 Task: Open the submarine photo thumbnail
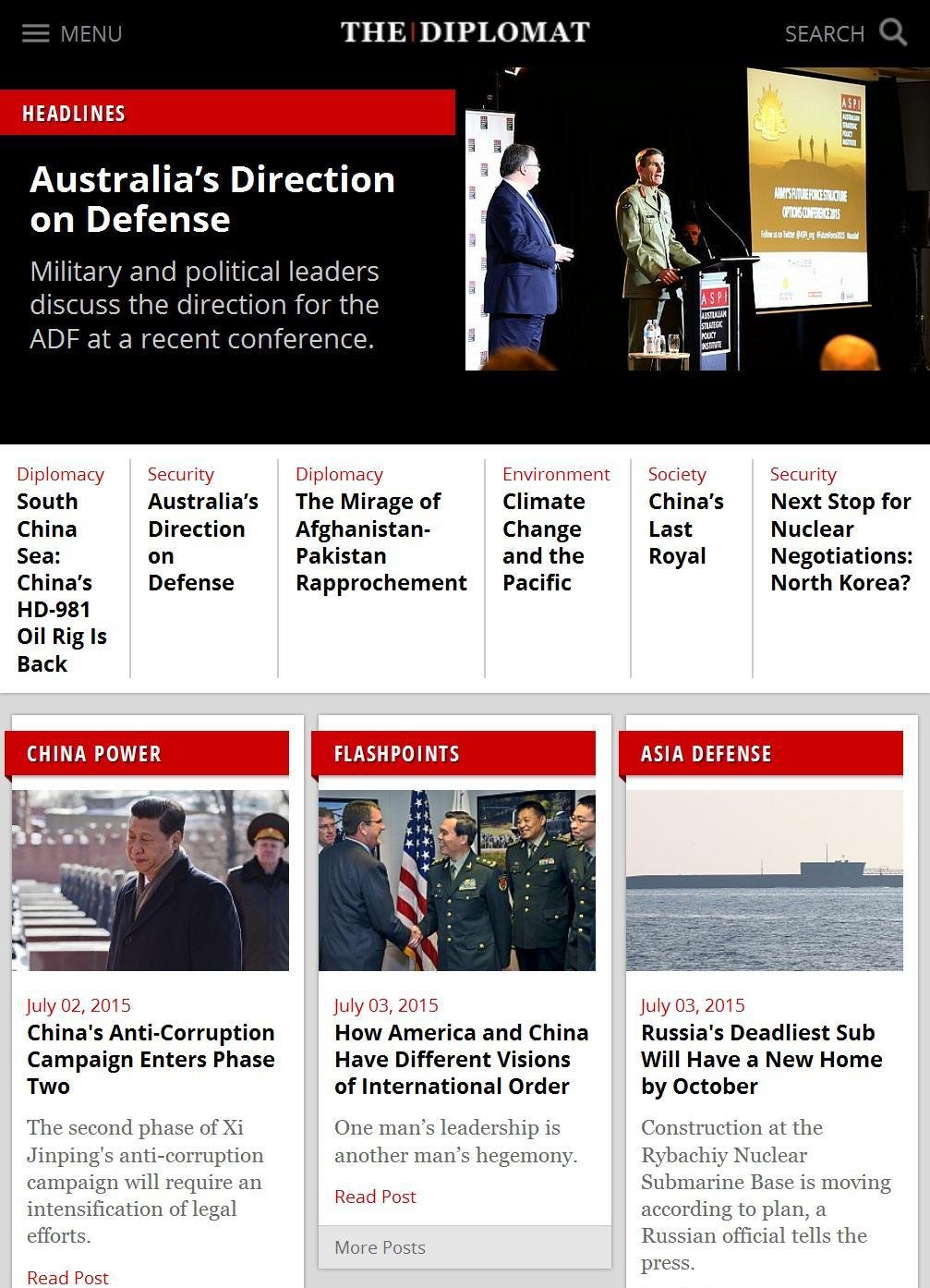point(764,880)
